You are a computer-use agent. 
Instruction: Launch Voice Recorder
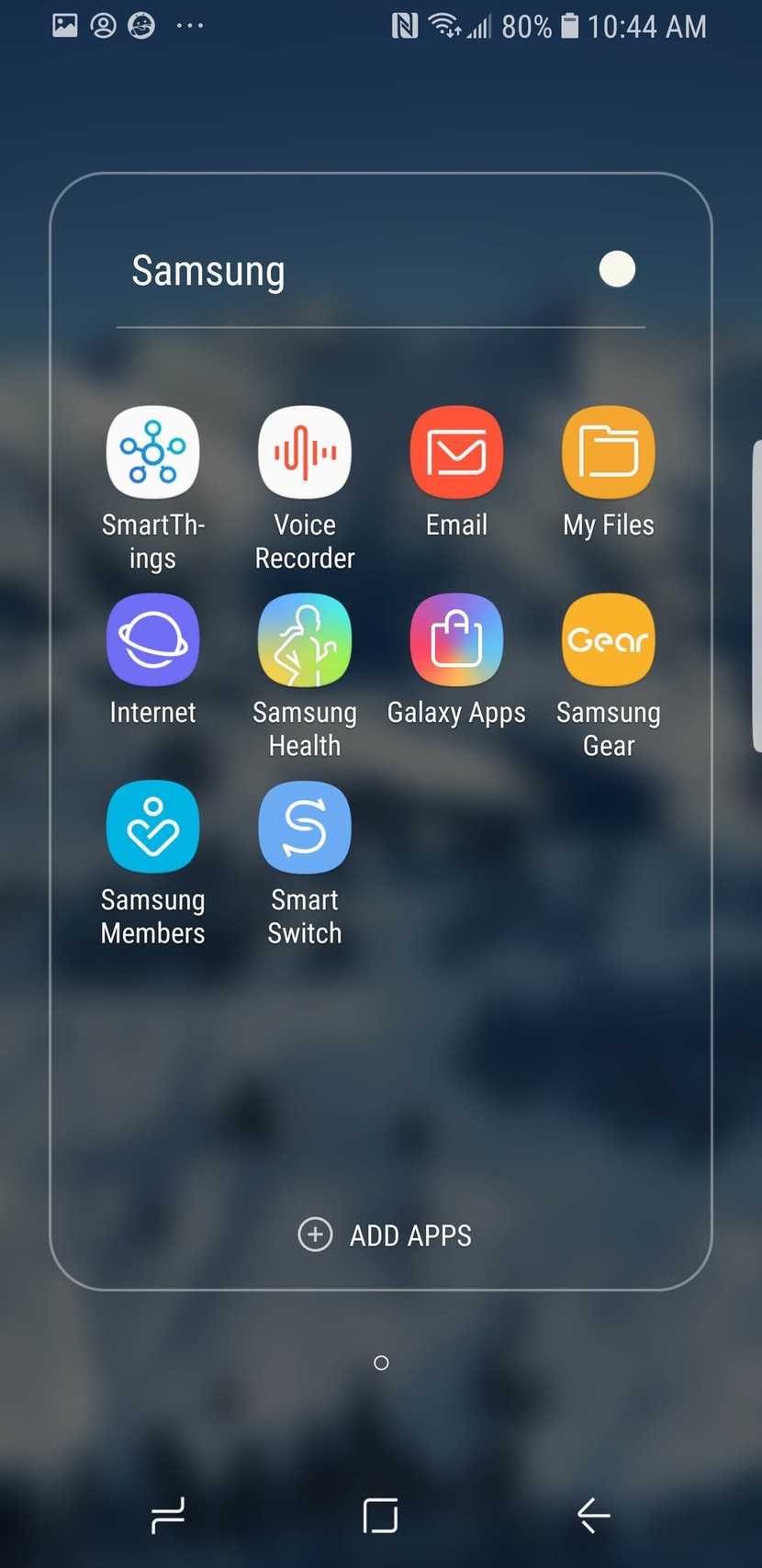click(x=304, y=453)
